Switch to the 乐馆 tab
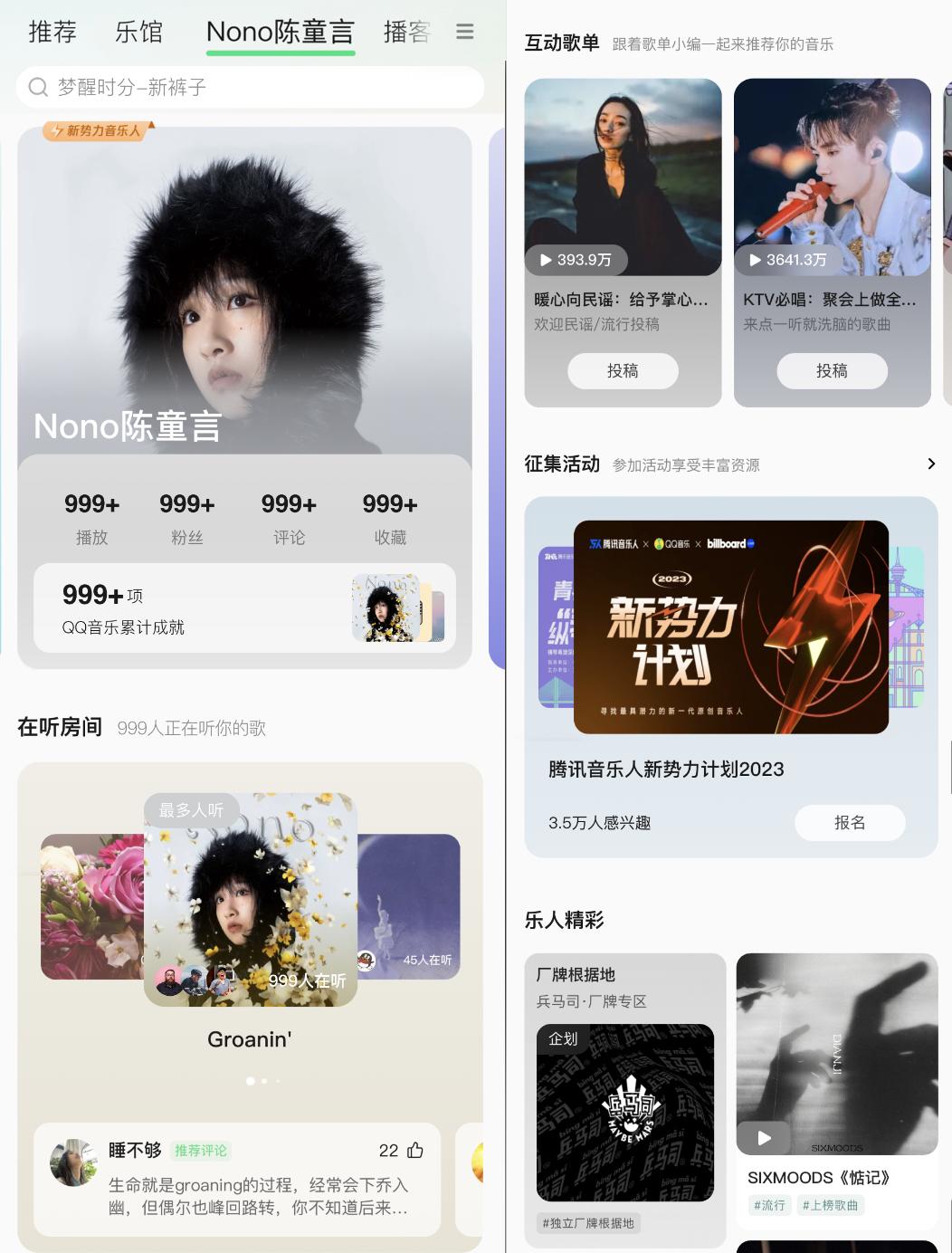 tap(140, 31)
